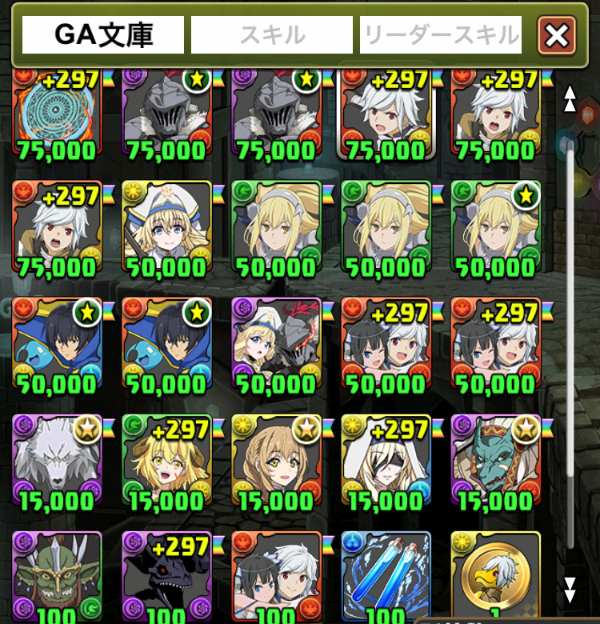Screen dimensions: 600x624
Task: Jump to the top of the list
Action: (570, 98)
